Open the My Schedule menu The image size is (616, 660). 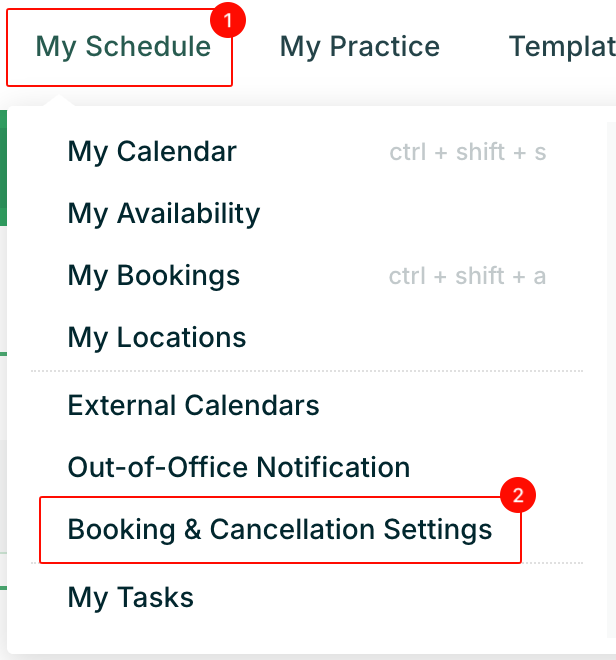(x=123, y=47)
